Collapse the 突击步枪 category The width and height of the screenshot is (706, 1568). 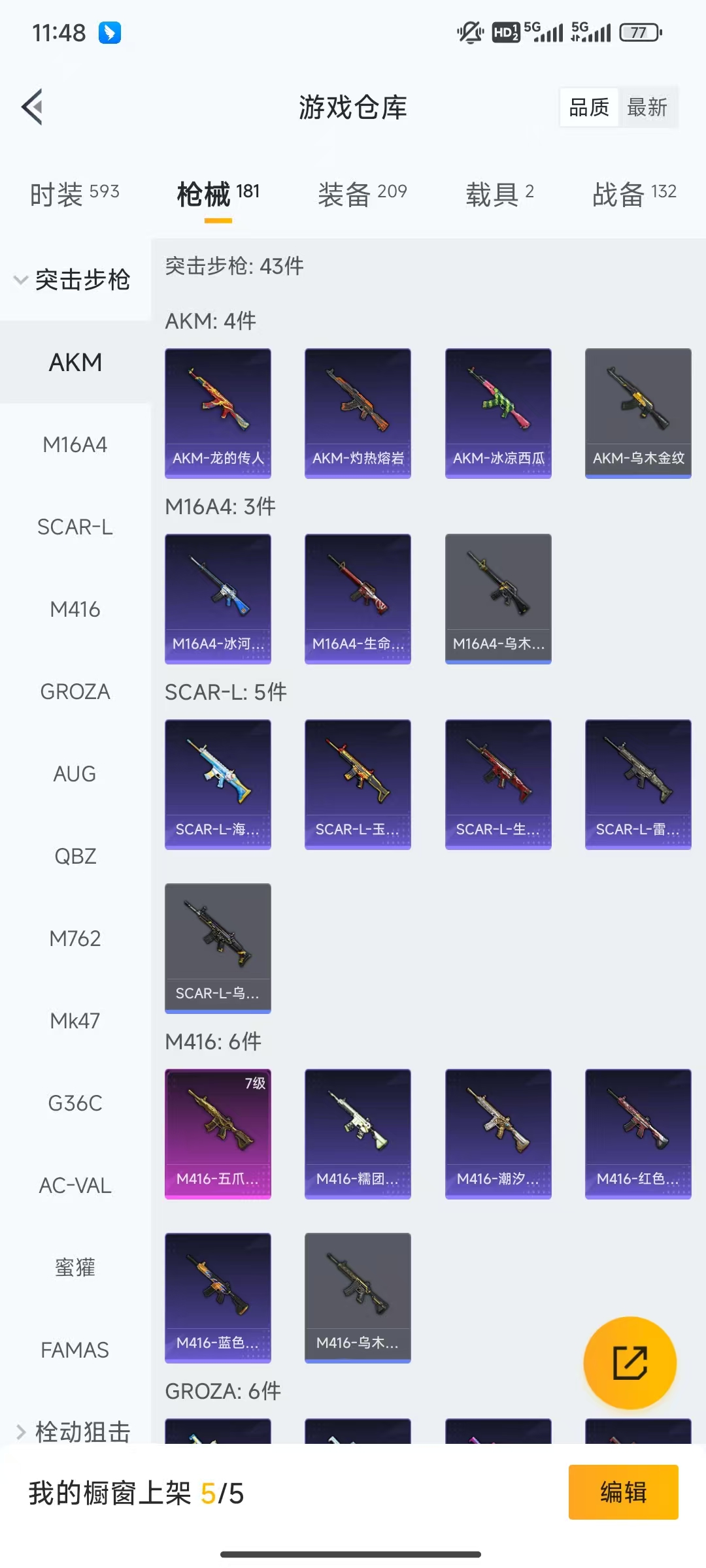coord(75,280)
